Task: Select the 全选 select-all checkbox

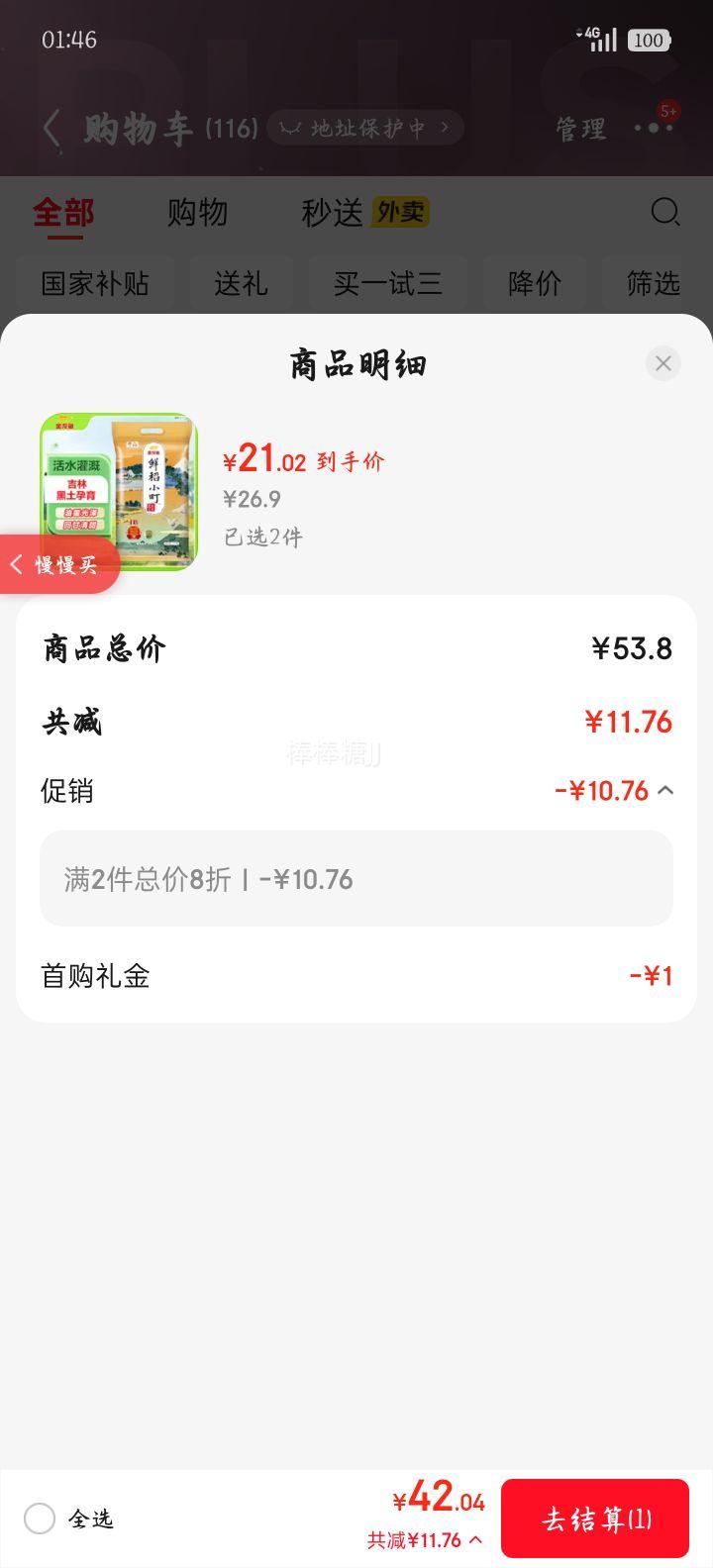Action: point(38,1519)
